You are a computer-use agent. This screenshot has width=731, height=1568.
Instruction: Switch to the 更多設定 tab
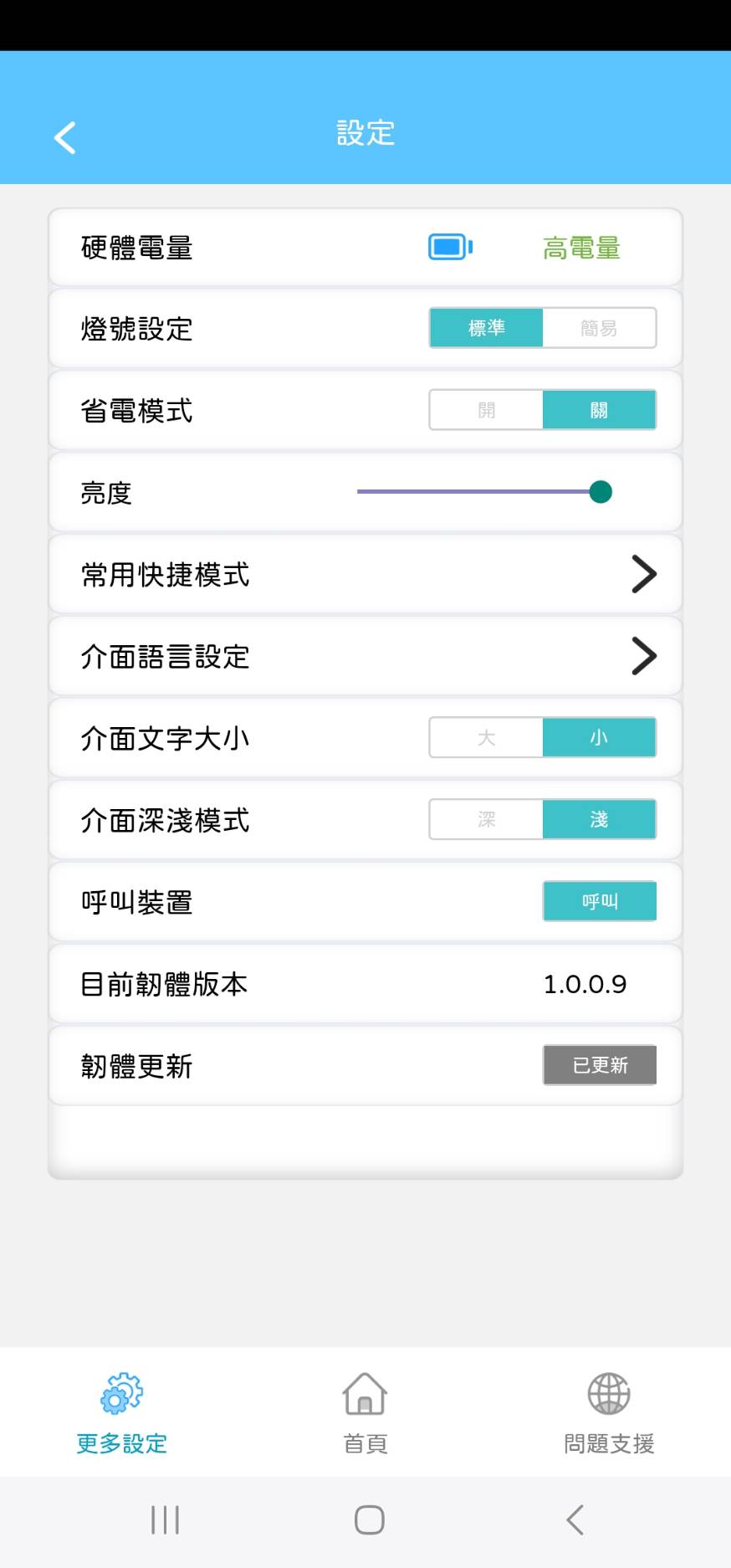[x=122, y=1413]
